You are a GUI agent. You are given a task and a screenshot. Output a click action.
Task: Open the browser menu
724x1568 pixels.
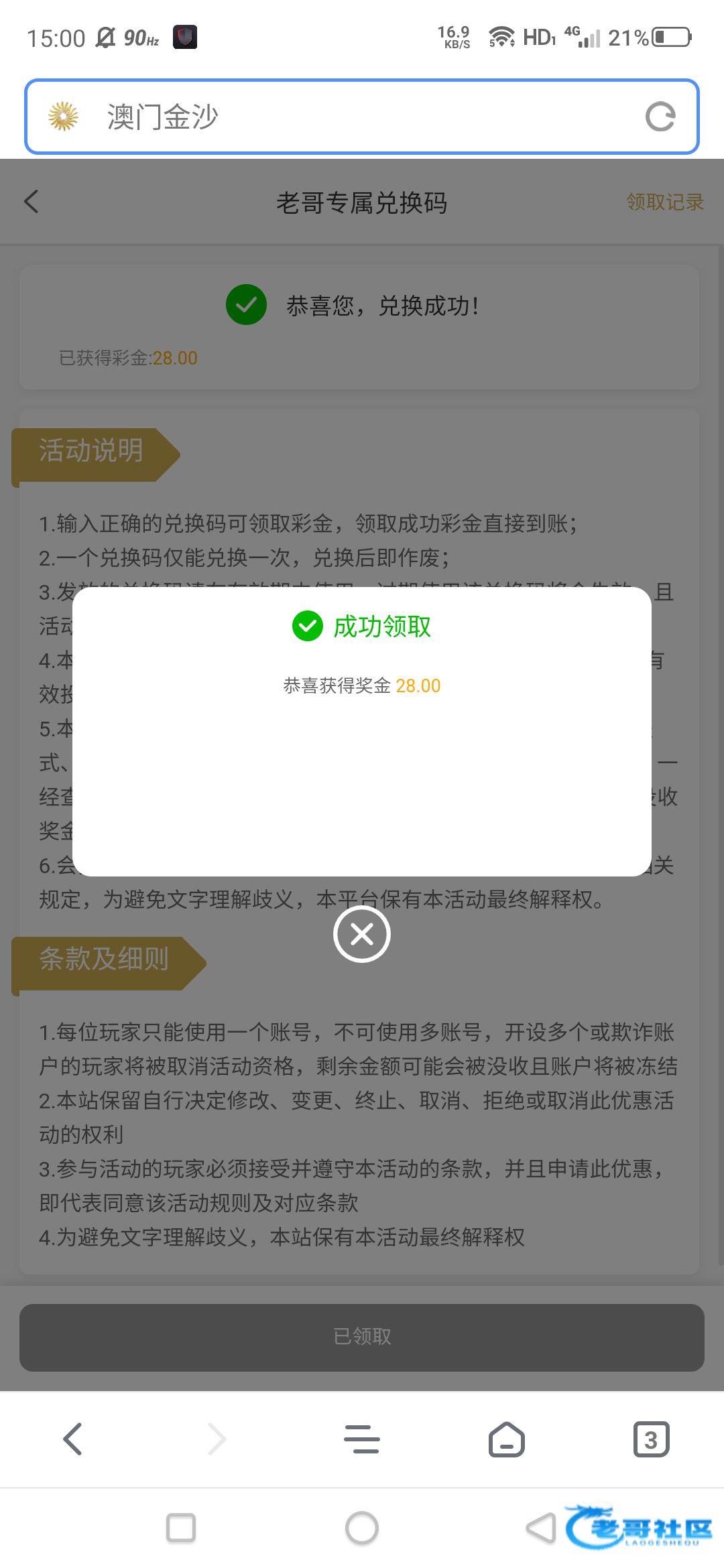tap(361, 1439)
